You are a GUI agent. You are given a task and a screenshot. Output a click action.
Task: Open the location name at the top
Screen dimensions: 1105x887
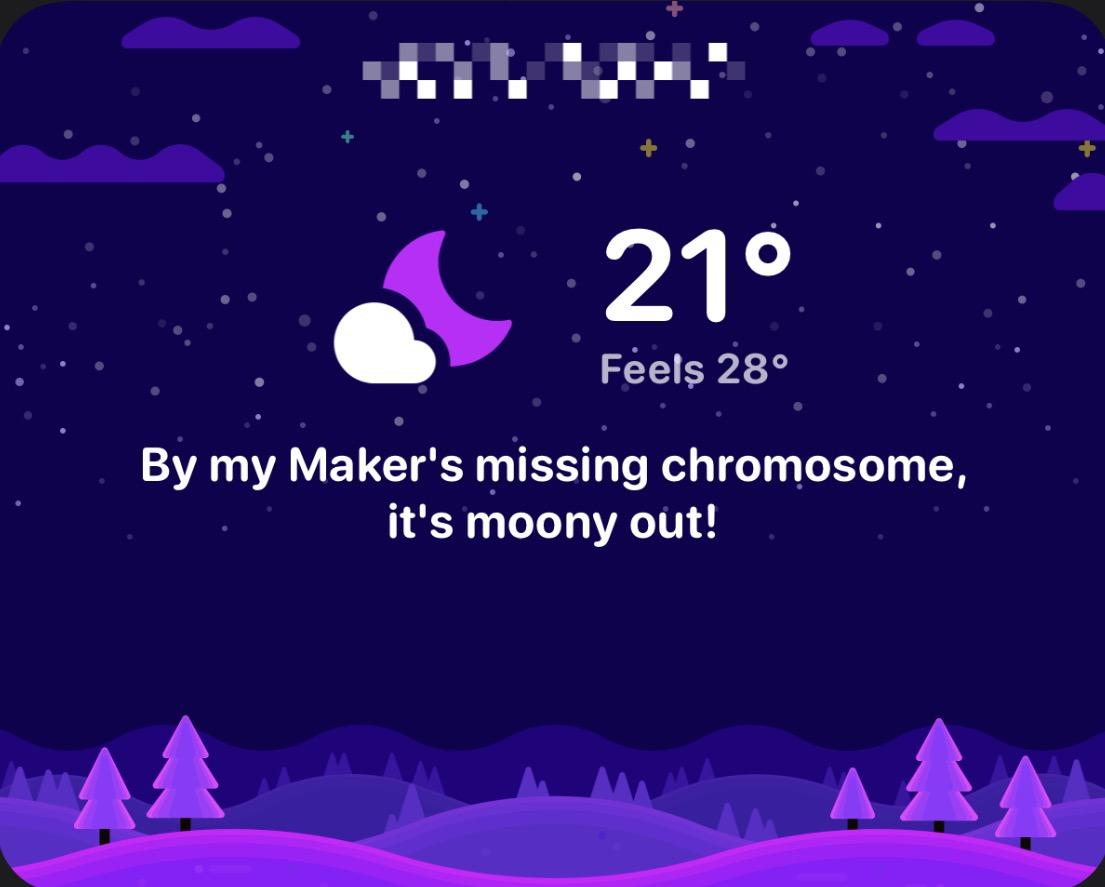(x=554, y=70)
